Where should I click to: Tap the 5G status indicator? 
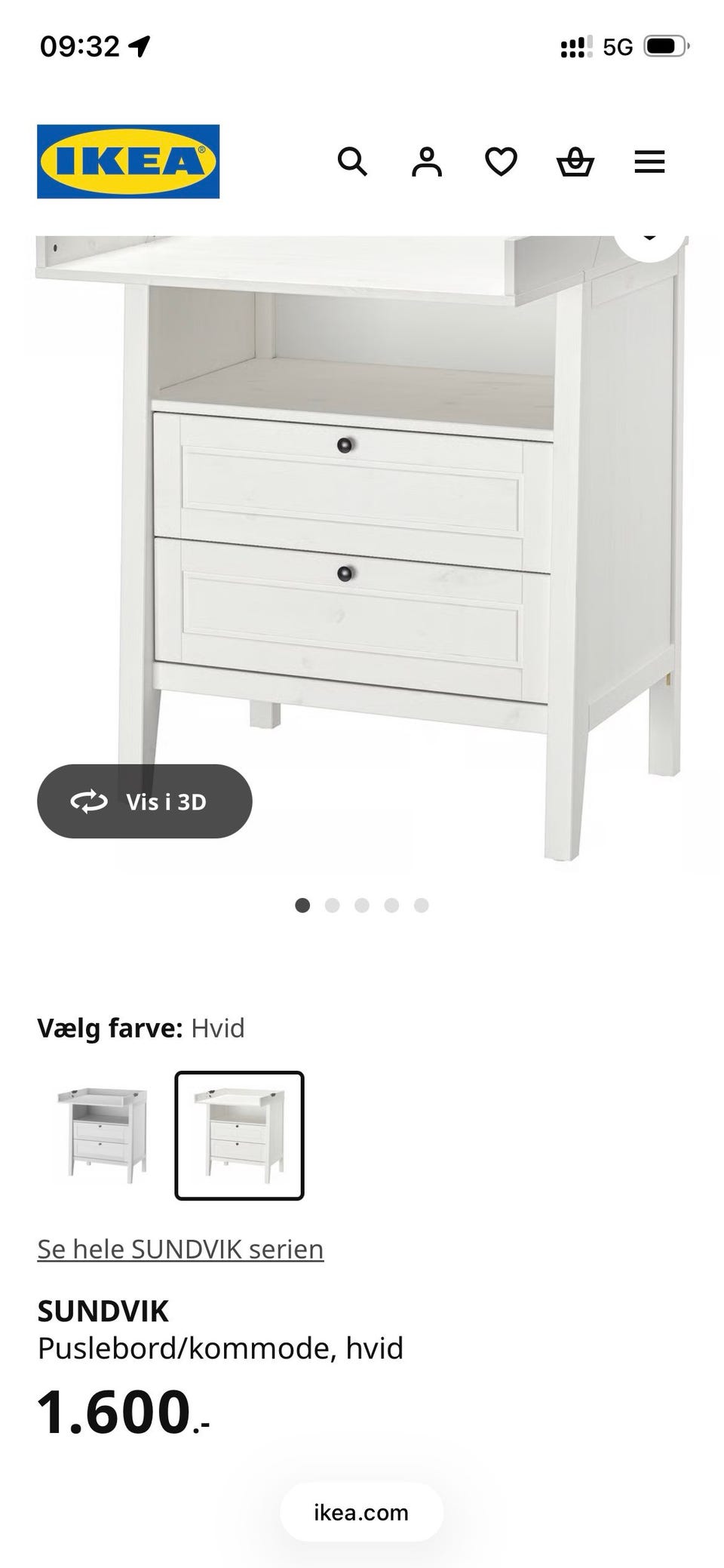[615, 45]
